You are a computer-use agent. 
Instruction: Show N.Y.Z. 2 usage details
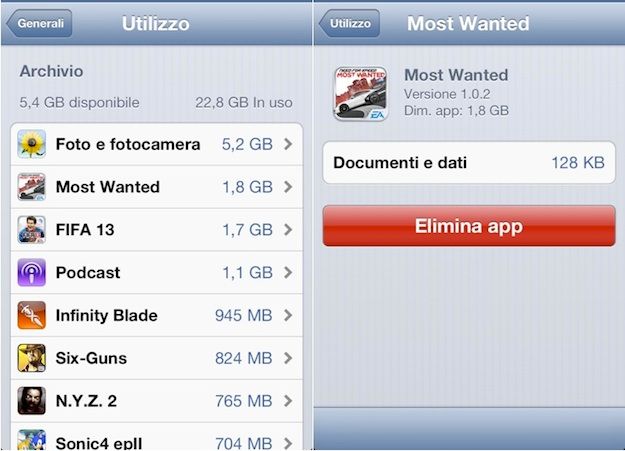pos(156,401)
